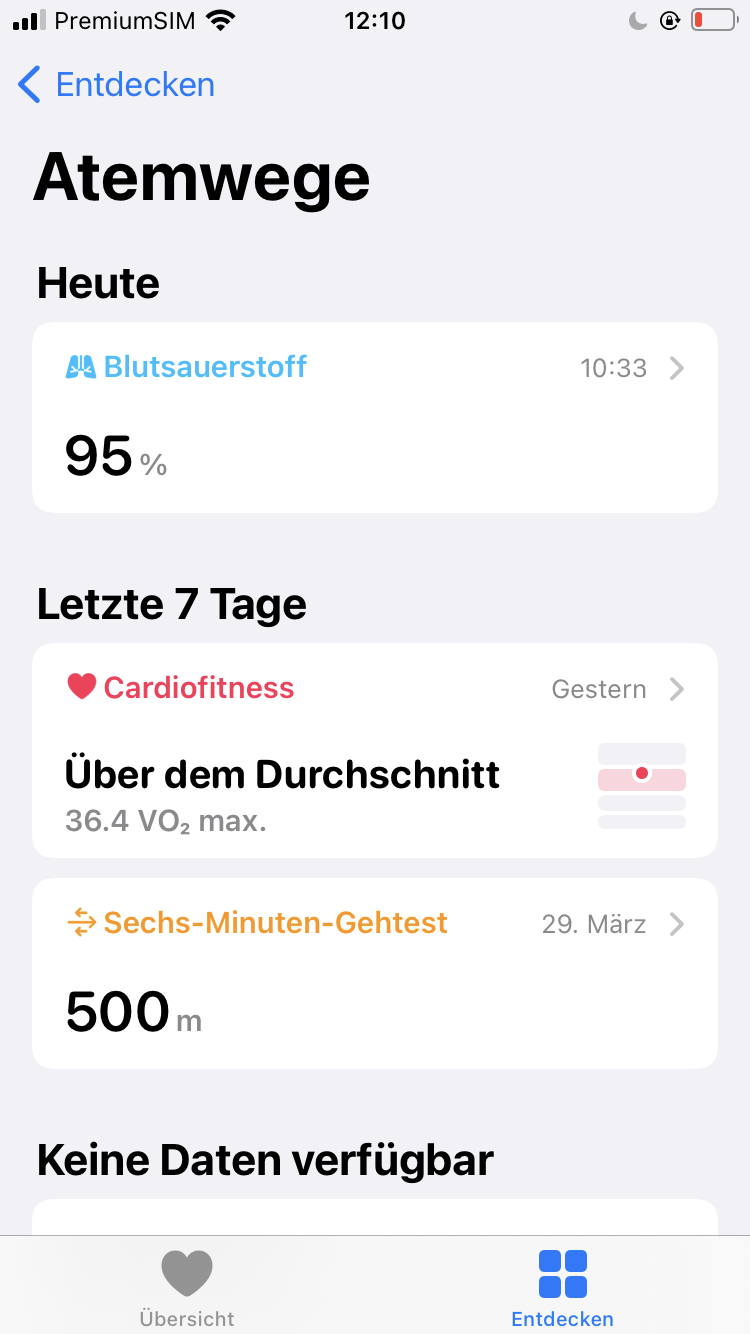Go back to Entdecken
This screenshot has width=750, height=1334.
point(117,85)
